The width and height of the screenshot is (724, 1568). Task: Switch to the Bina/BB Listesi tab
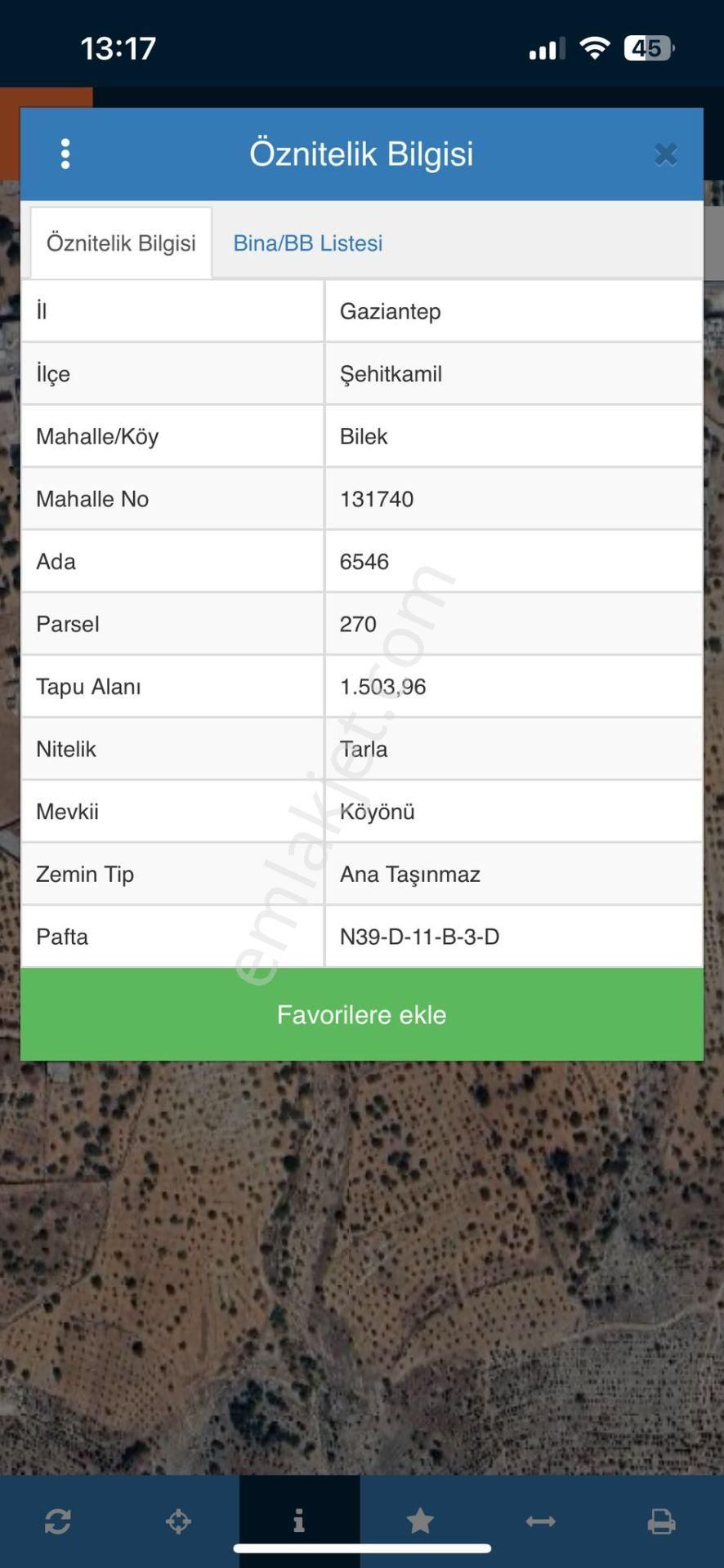tap(308, 243)
